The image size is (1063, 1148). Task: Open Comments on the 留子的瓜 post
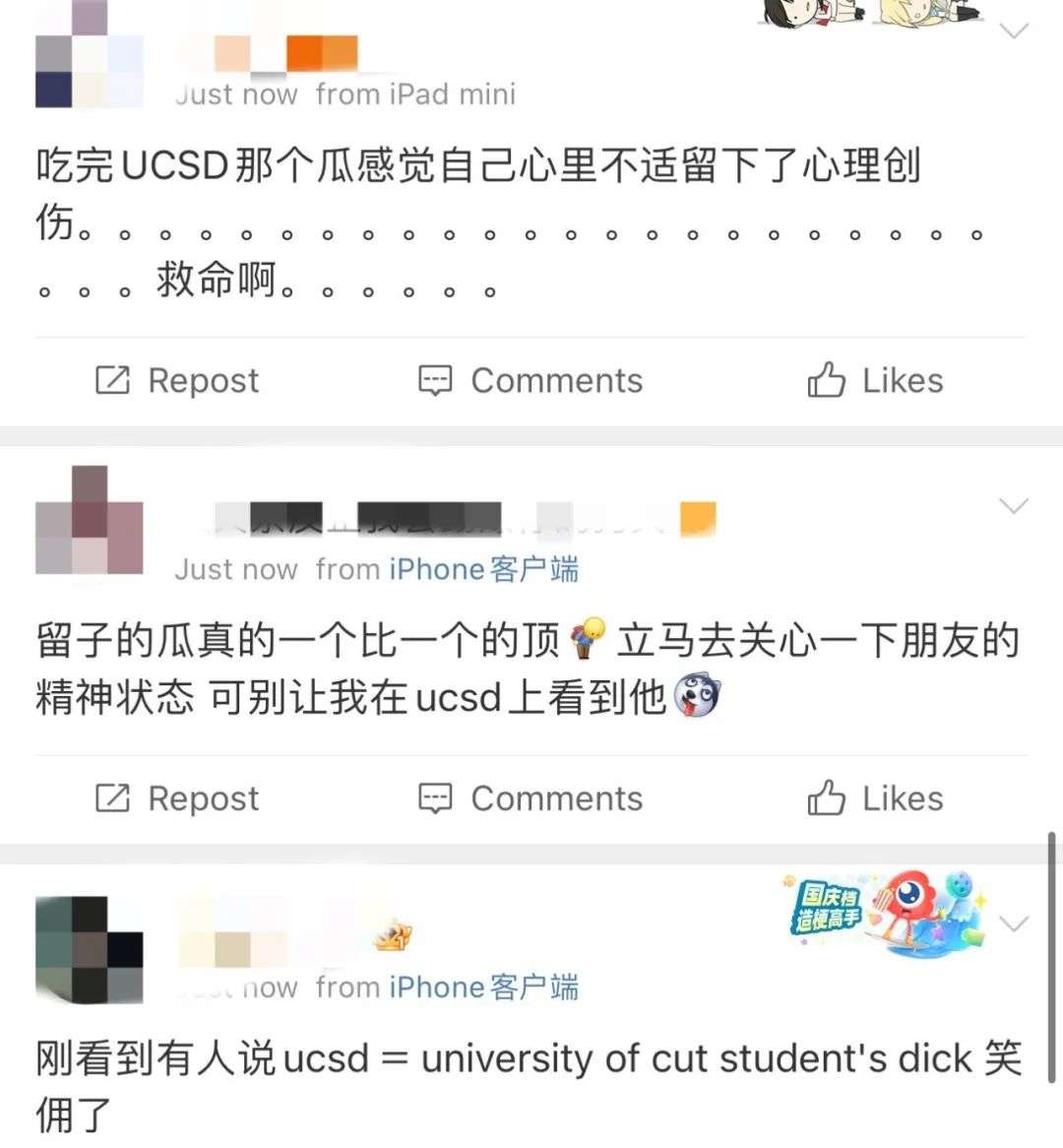point(531,798)
